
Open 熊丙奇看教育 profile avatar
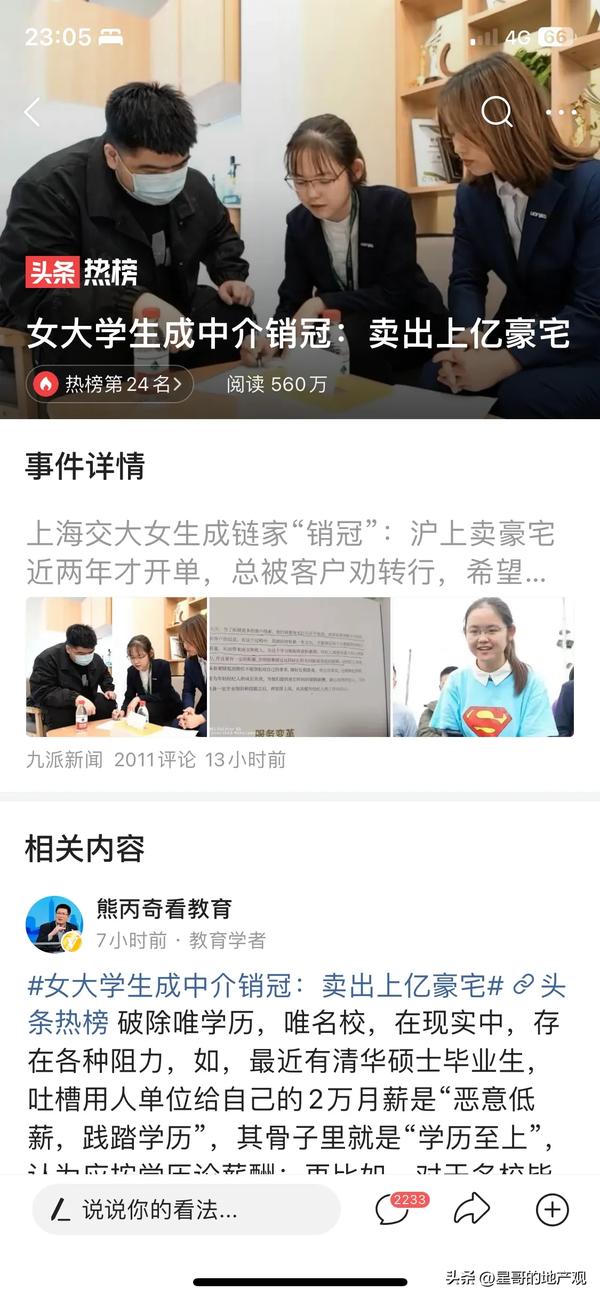[x=54, y=923]
